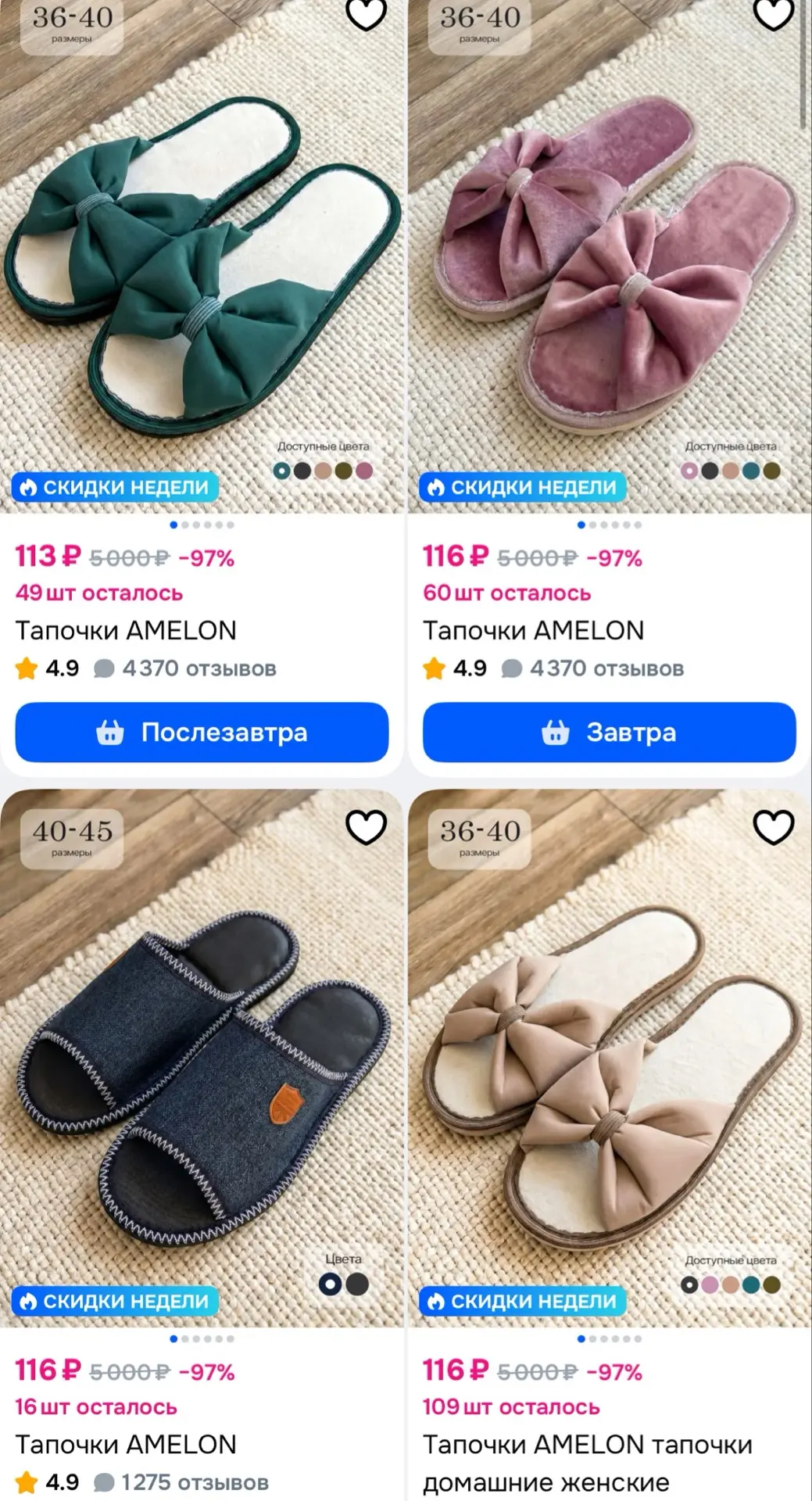Open the green bow slippers for 113 ₽

202,256
